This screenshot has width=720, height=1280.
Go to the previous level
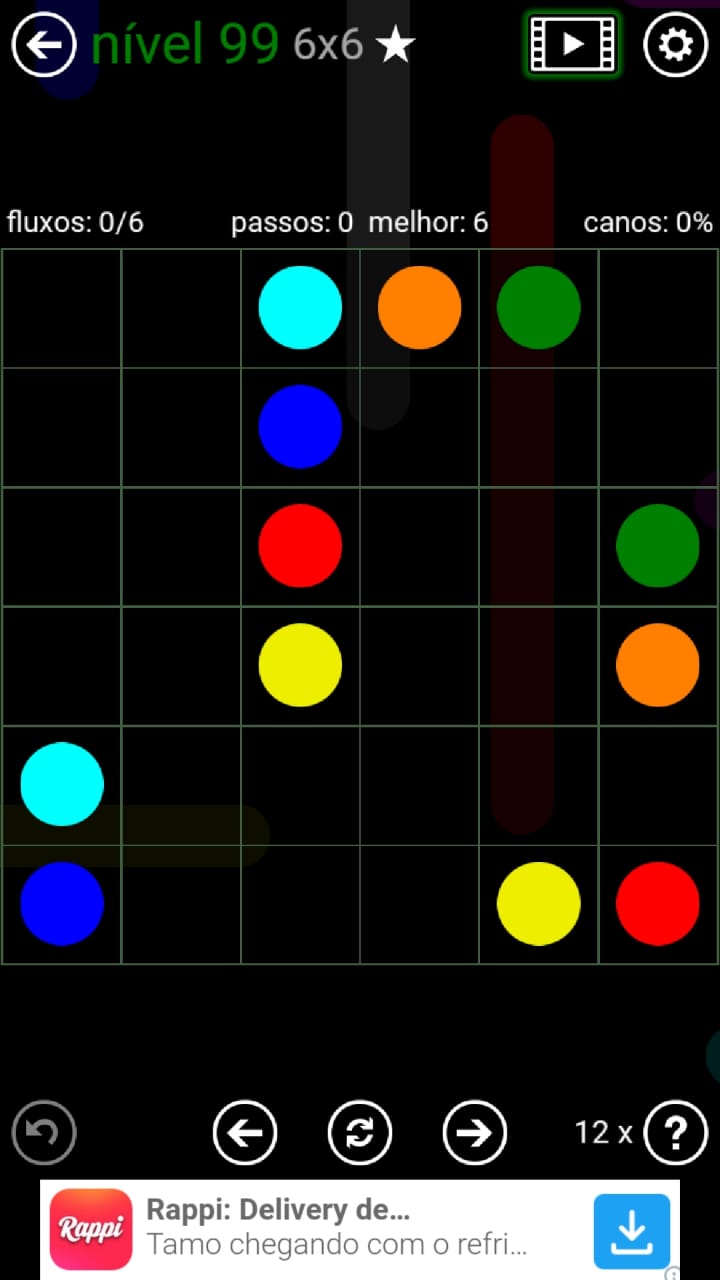245,1133
